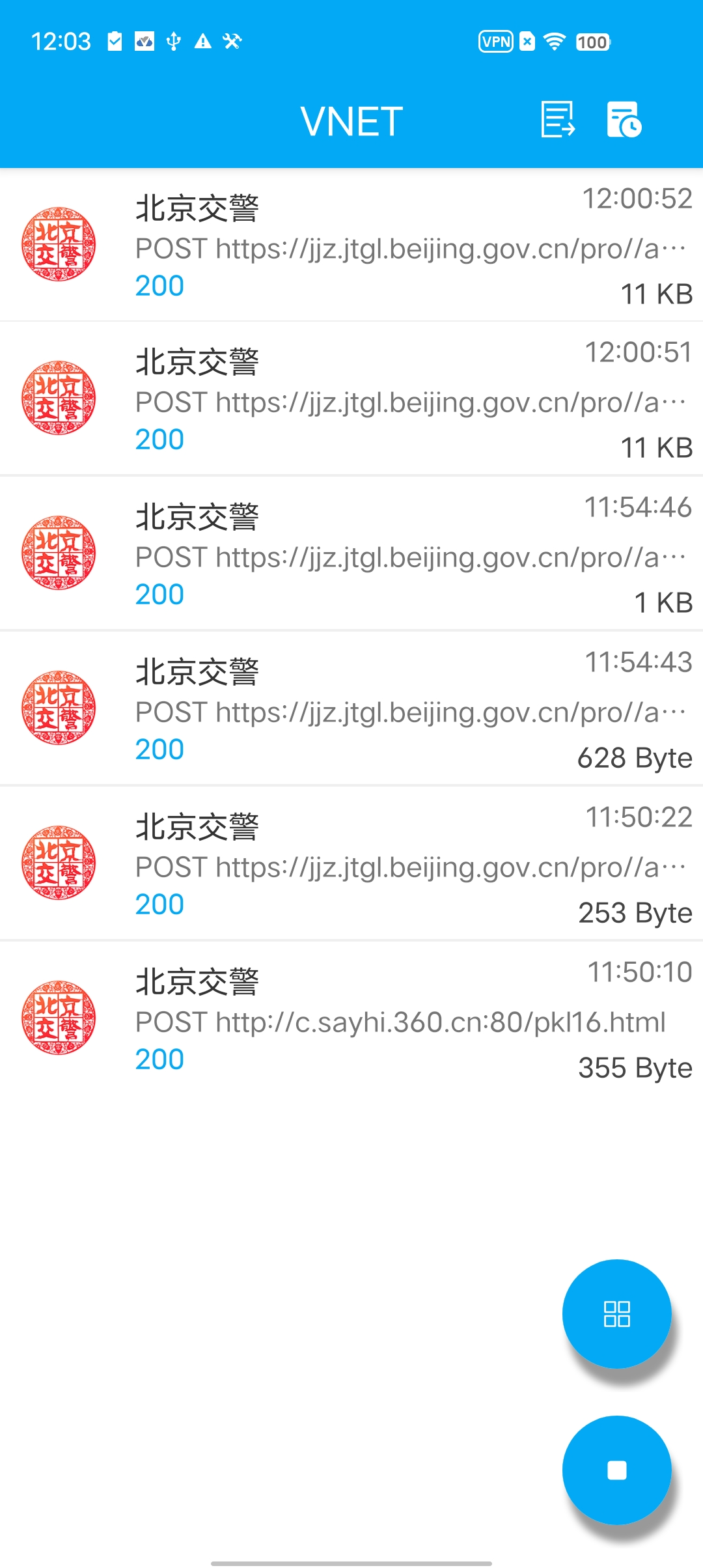This screenshot has height=1568, width=703.
Task: Tap the app selection grid floating button
Action: pyautogui.click(x=616, y=1314)
